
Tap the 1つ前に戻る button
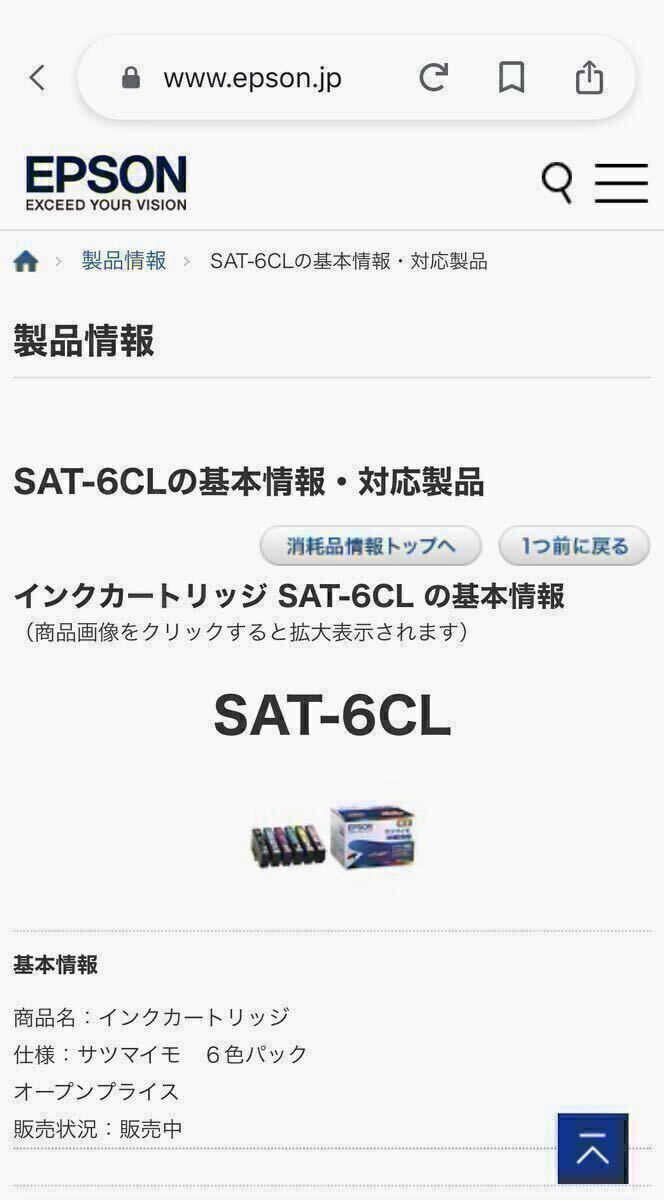pos(574,546)
